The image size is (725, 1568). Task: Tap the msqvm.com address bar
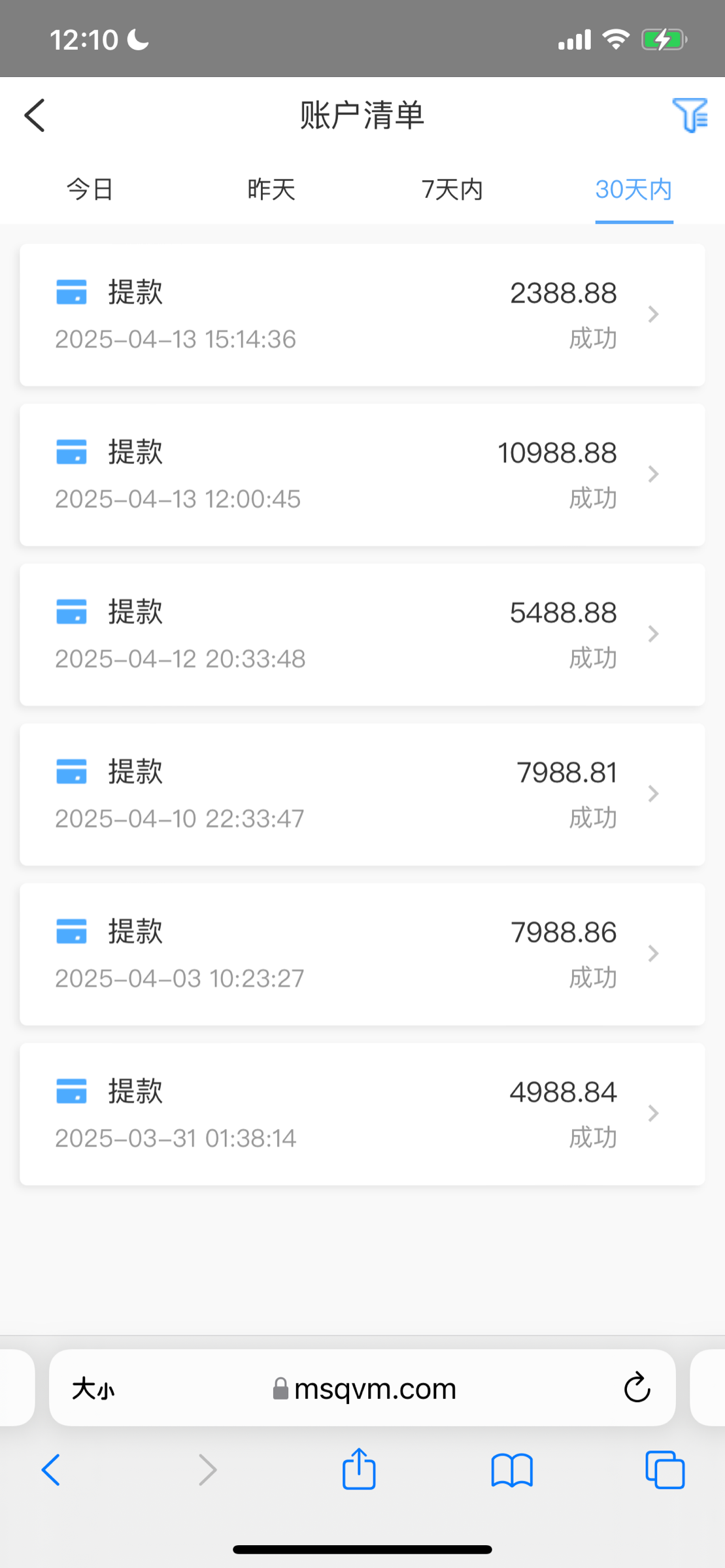(x=364, y=1389)
